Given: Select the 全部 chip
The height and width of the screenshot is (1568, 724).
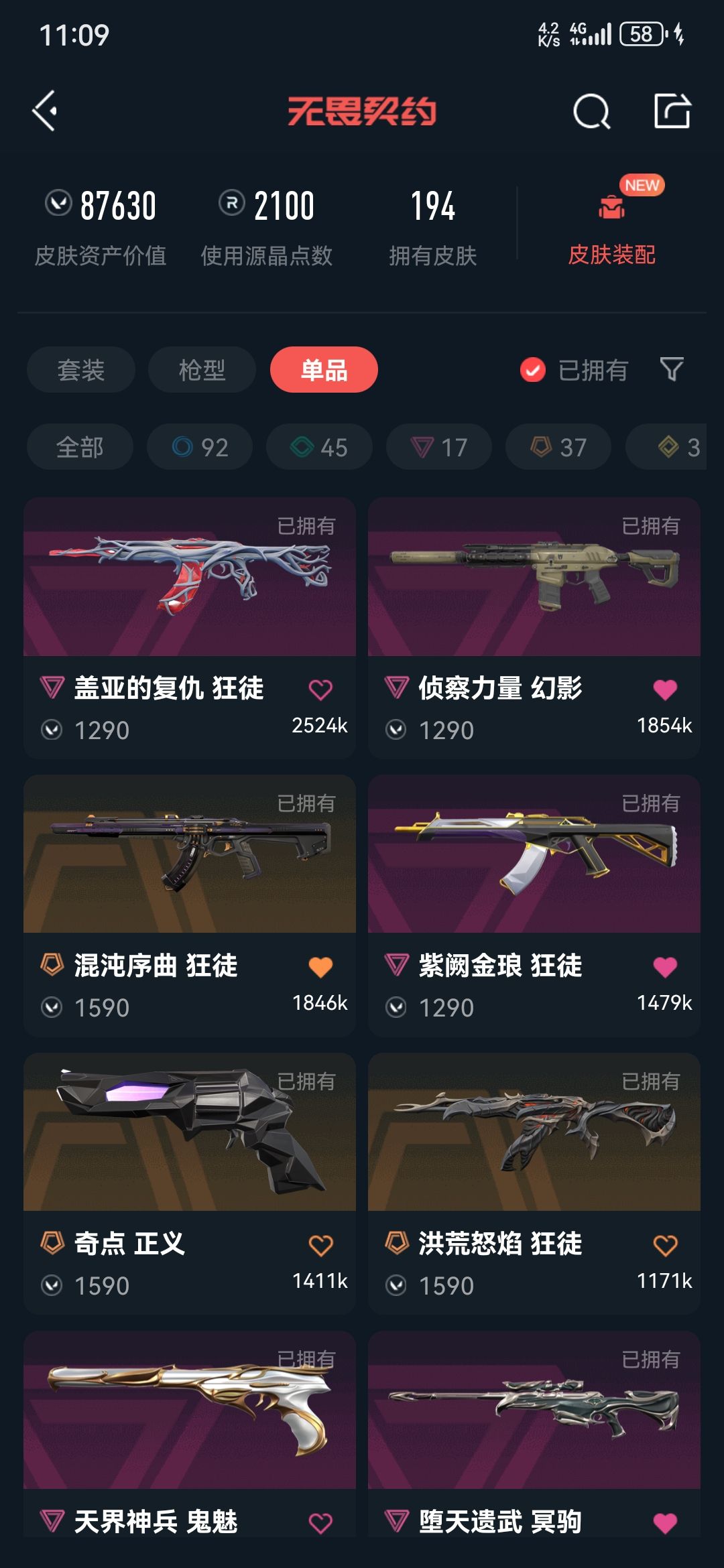Looking at the screenshot, I should click(80, 447).
